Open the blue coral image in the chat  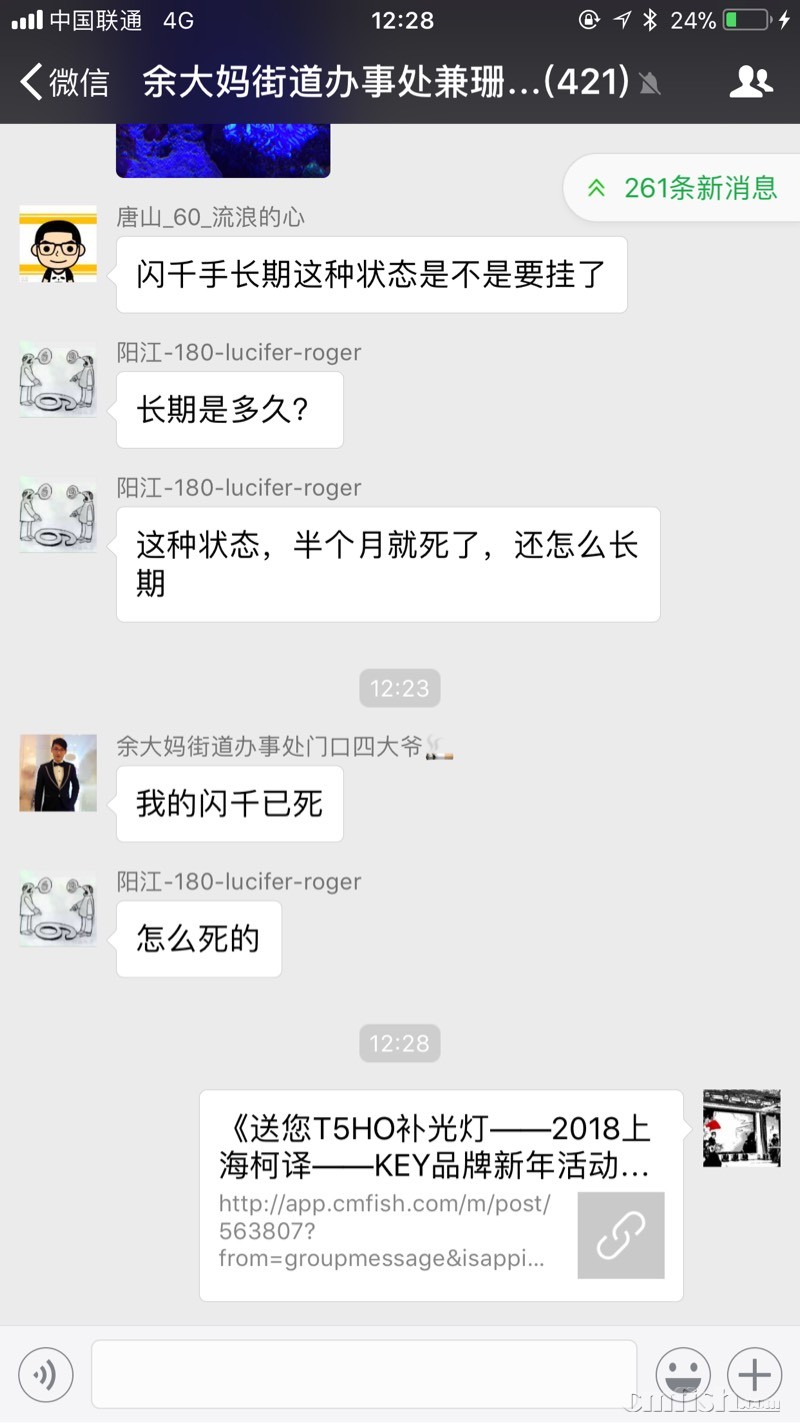(x=222, y=150)
